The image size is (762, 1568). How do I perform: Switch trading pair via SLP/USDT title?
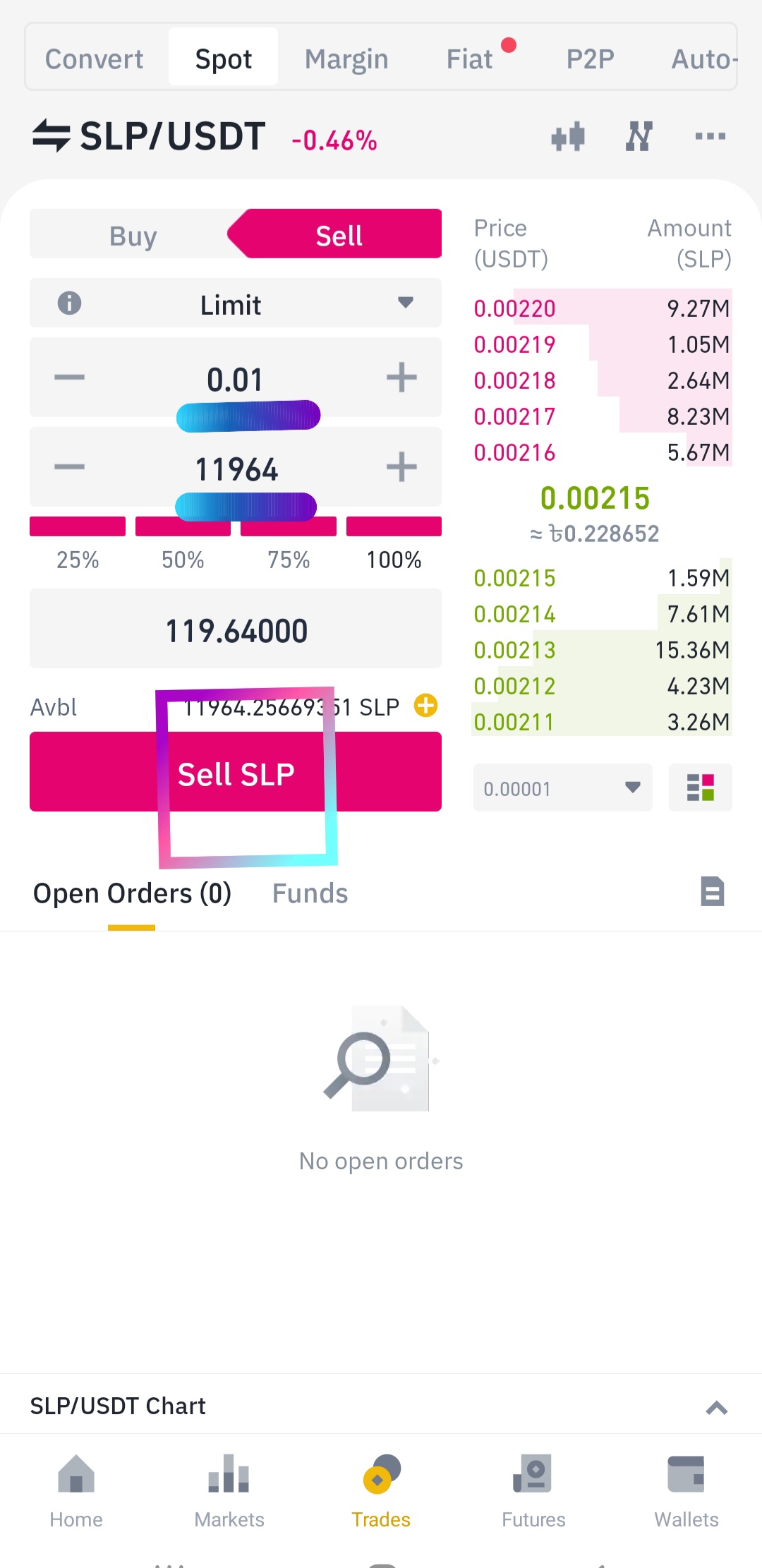150,136
